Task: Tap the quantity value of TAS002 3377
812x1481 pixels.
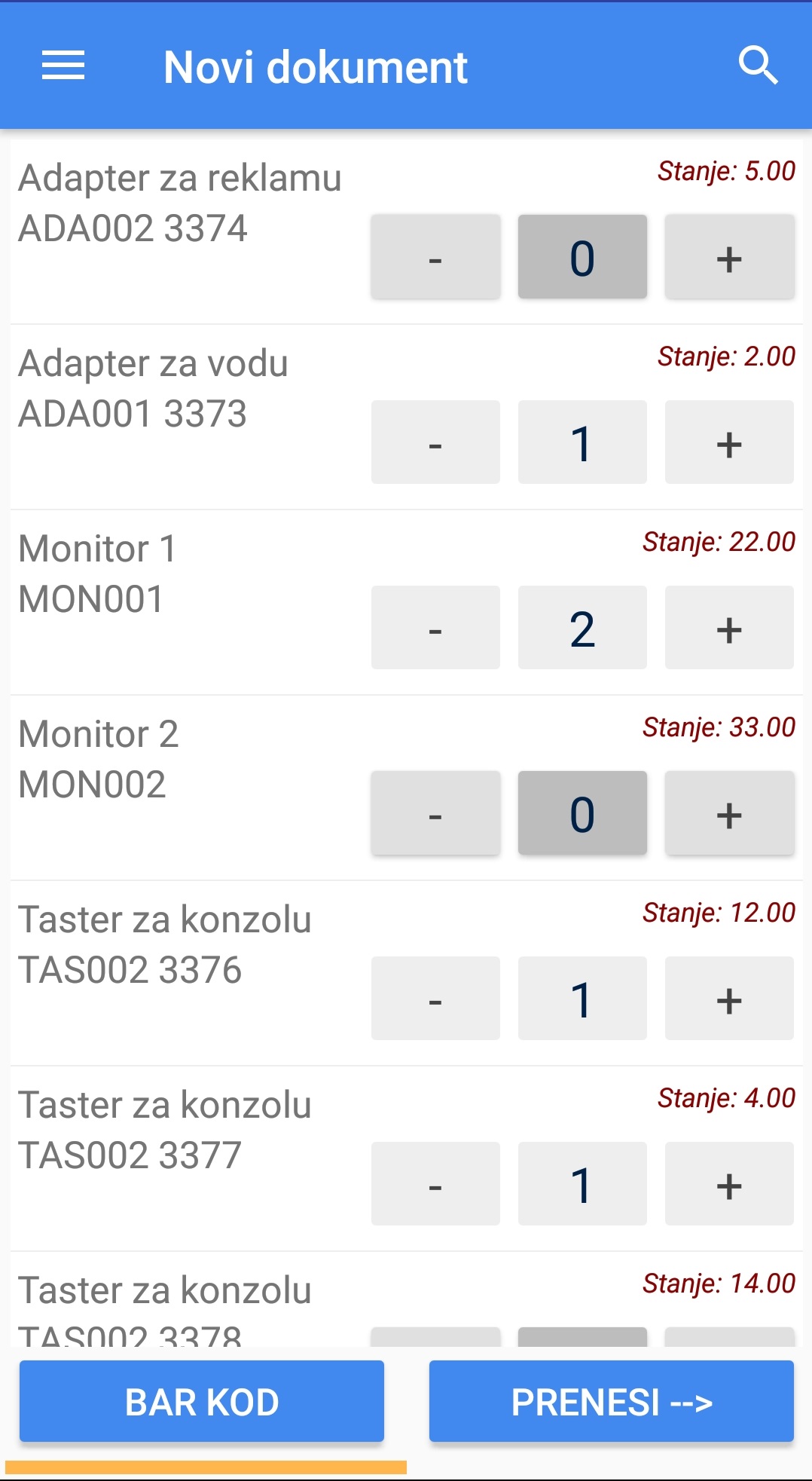Action: pos(582,1184)
